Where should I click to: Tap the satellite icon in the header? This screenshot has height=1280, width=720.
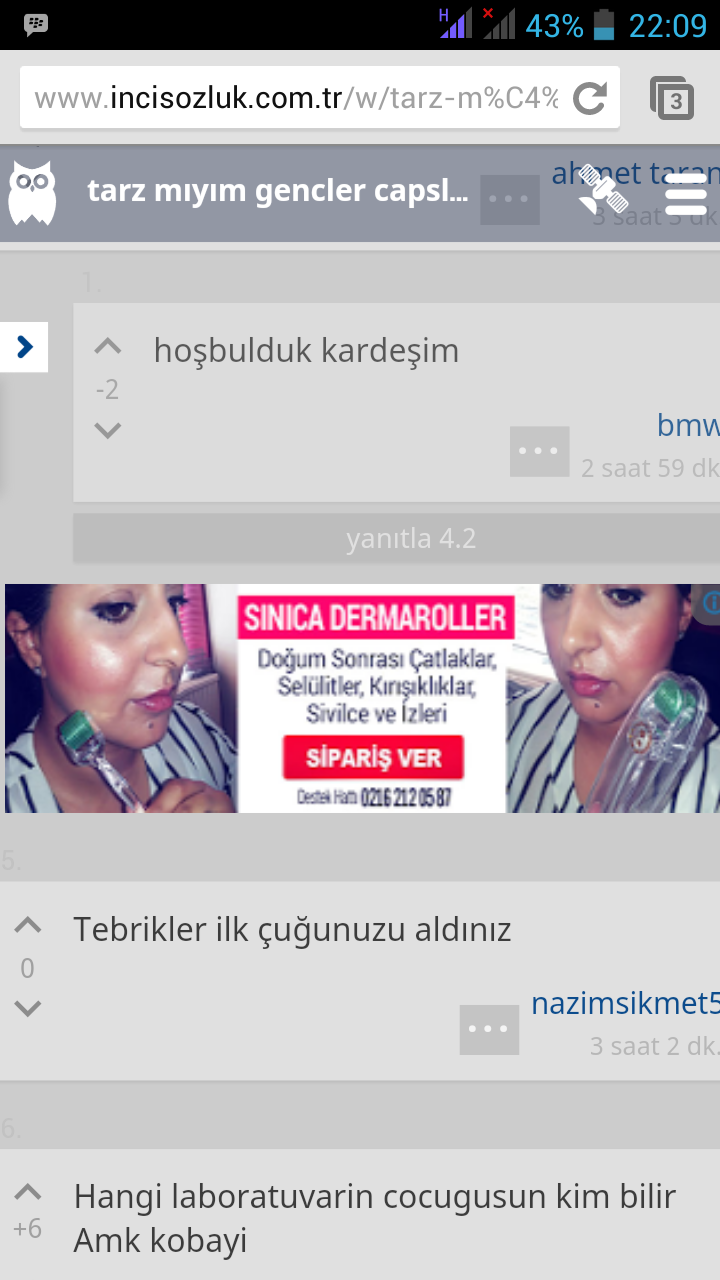[x=603, y=190]
